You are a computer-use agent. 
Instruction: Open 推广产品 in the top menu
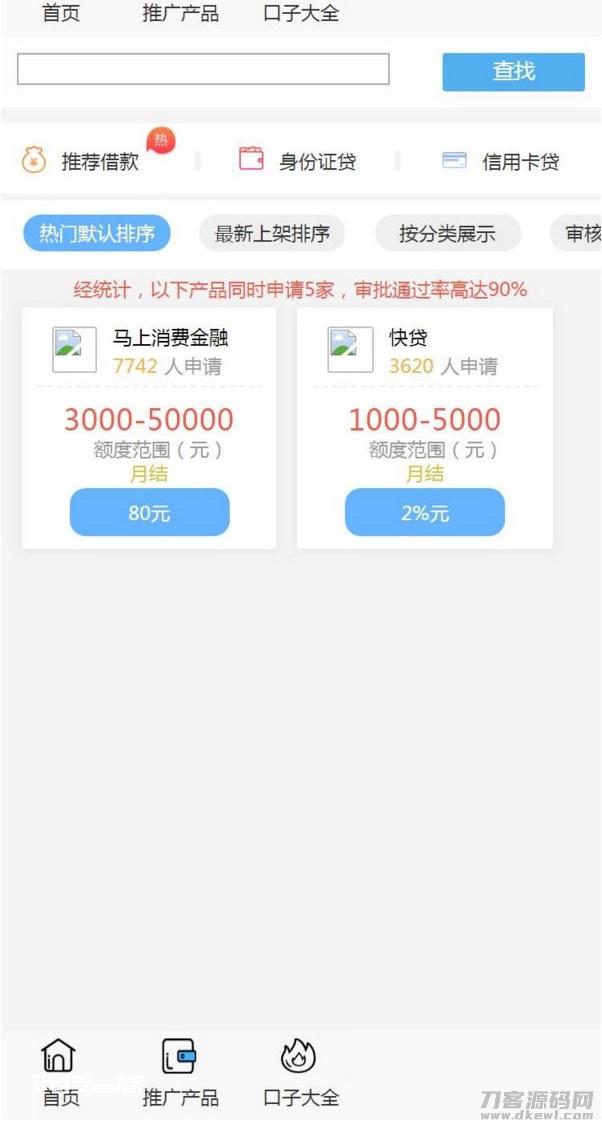(x=180, y=13)
